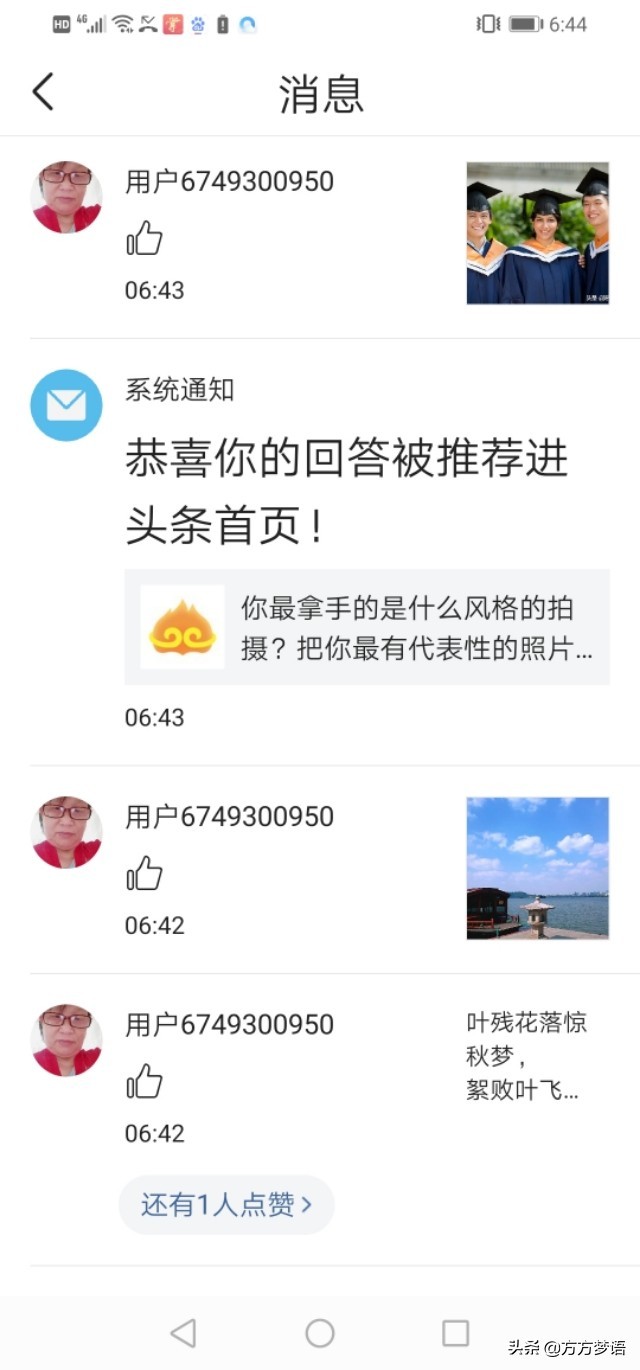Expand 还有1人点赞 to see more likes
Screen dimensions: 640x1370
point(226,1205)
